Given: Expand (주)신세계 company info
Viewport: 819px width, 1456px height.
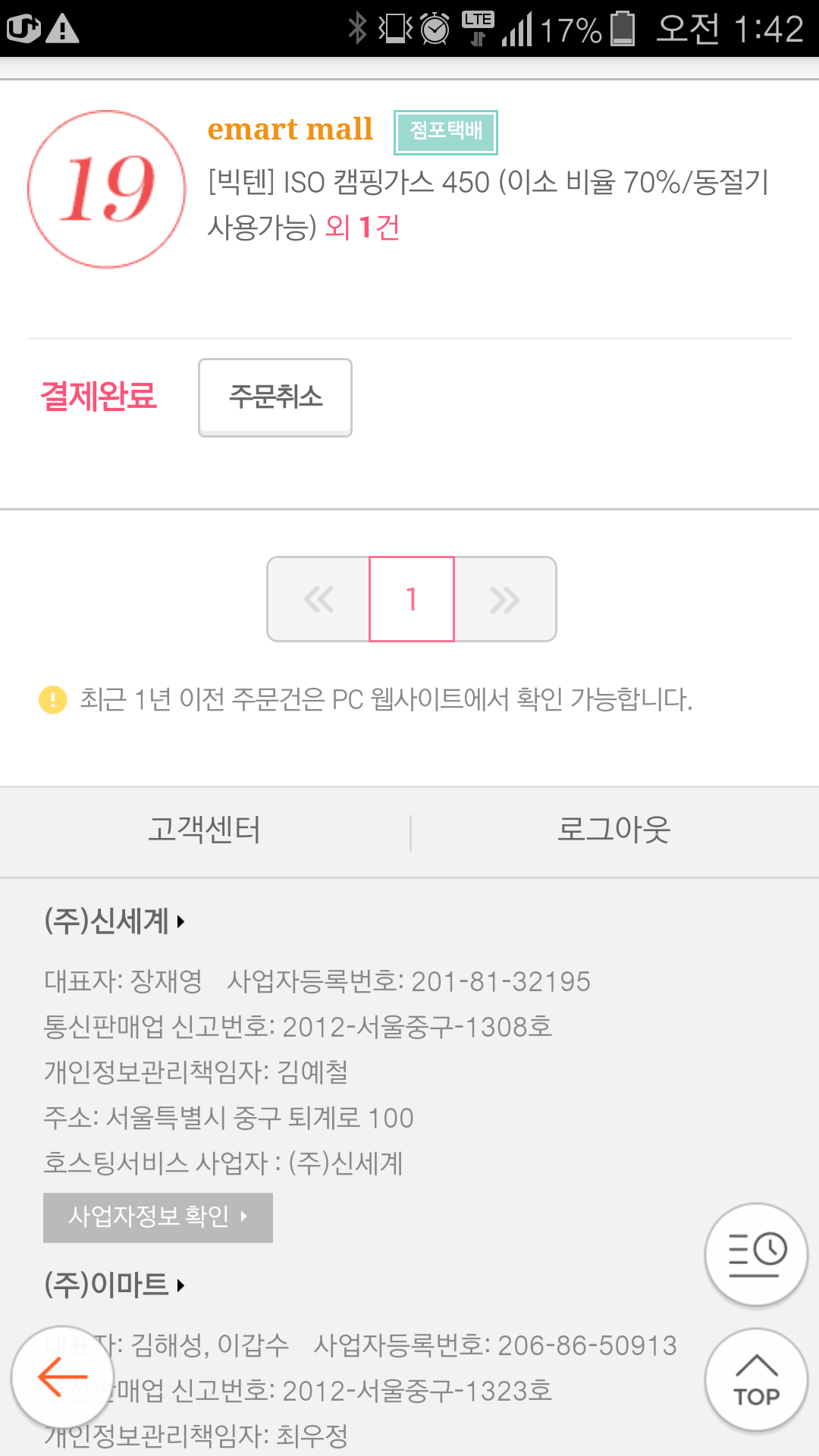Looking at the screenshot, I should (x=114, y=921).
